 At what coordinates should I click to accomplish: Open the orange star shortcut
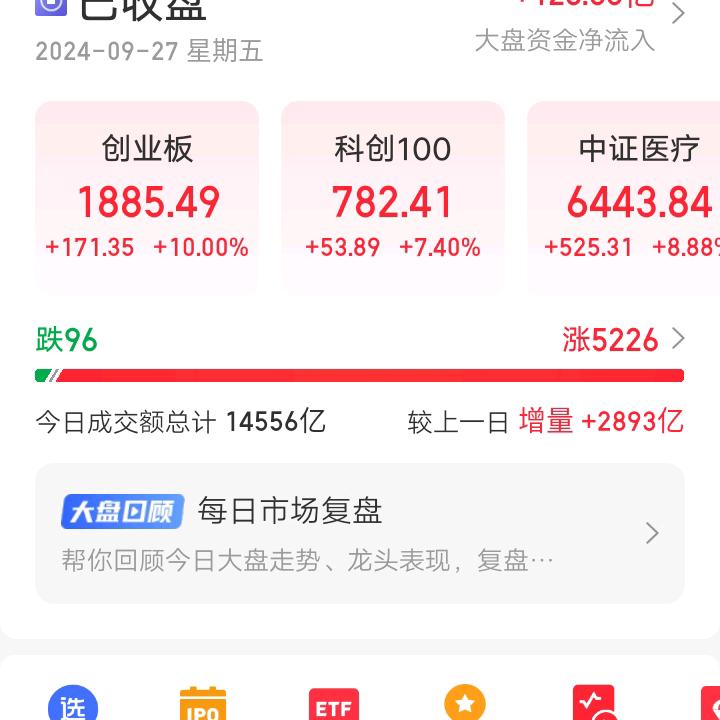click(465, 703)
